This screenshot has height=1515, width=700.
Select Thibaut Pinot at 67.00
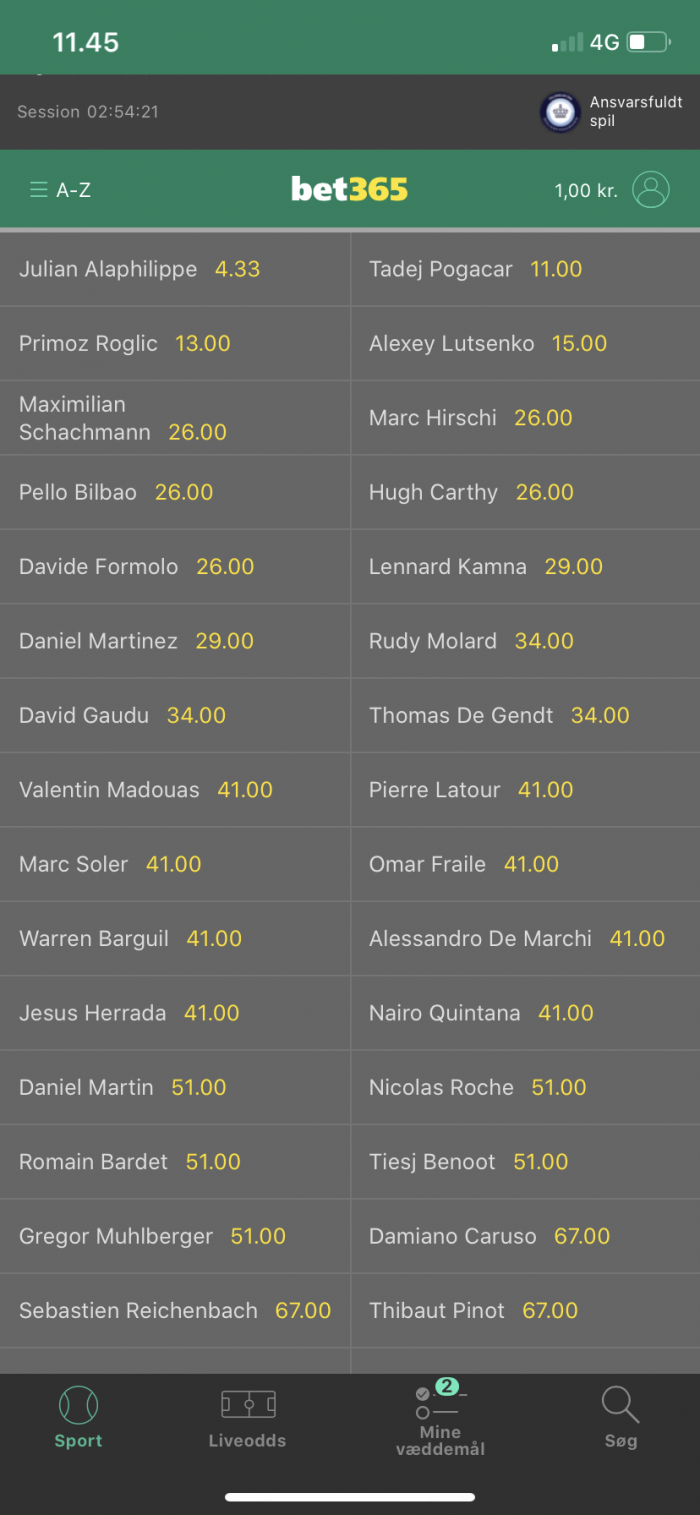coord(526,1310)
